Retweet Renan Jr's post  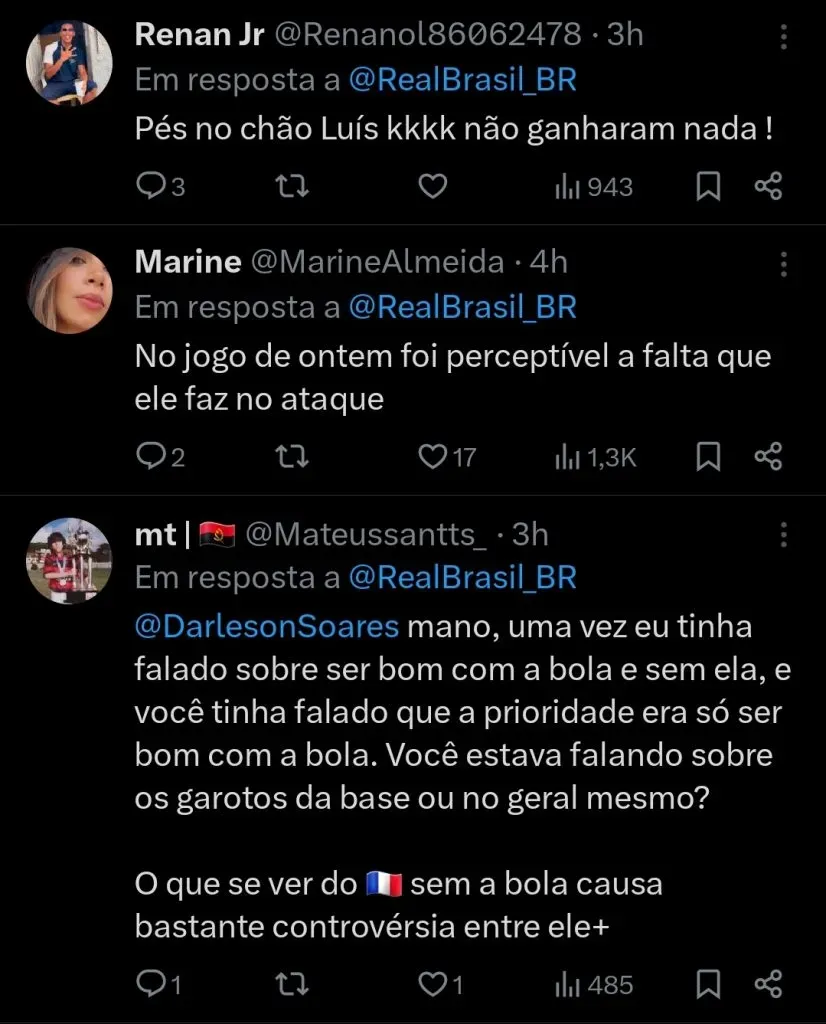[x=291, y=186]
